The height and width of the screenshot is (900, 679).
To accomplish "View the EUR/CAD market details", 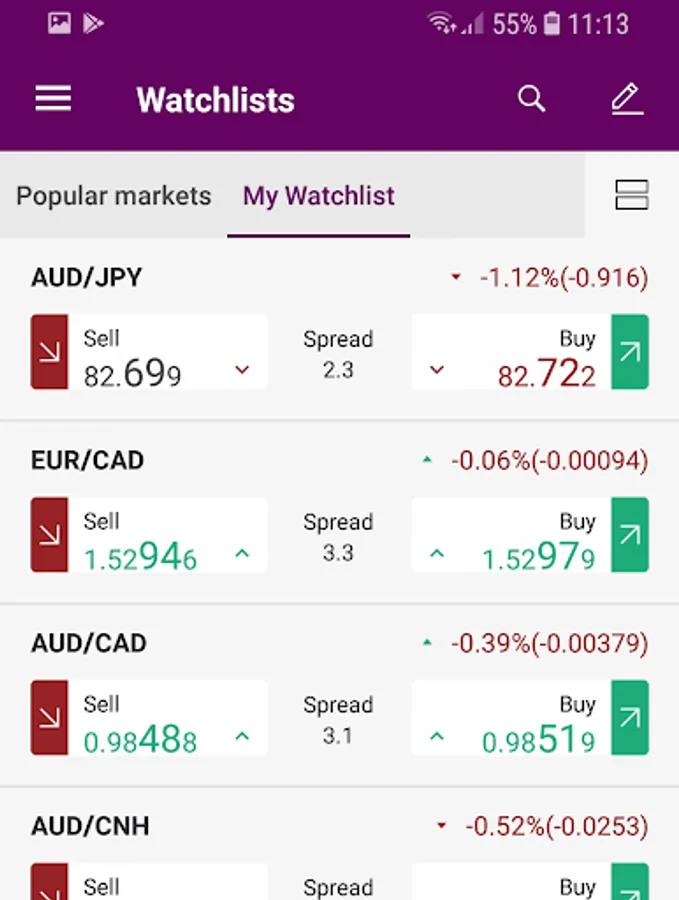I will pos(87,460).
